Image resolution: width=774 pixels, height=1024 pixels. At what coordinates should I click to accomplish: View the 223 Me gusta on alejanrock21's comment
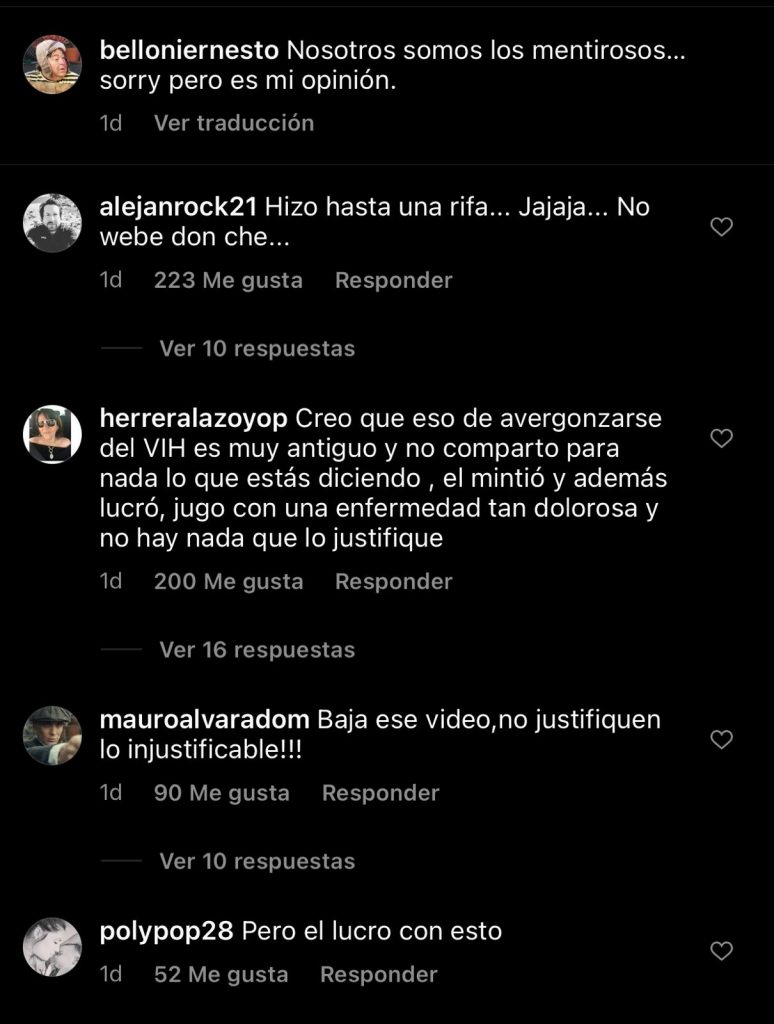click(228, 281)
